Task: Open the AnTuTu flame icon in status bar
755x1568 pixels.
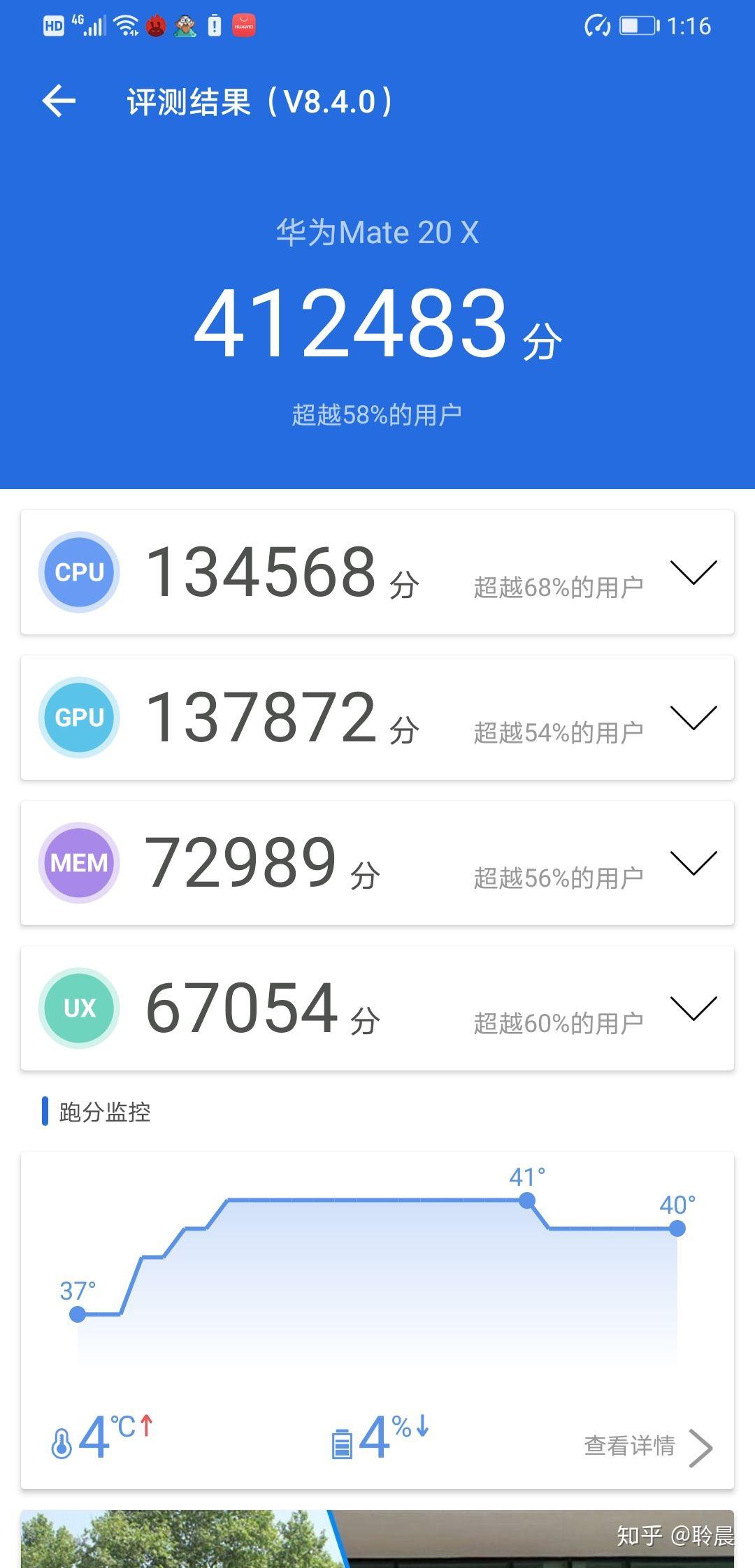Action: click(x=157, y=26)
